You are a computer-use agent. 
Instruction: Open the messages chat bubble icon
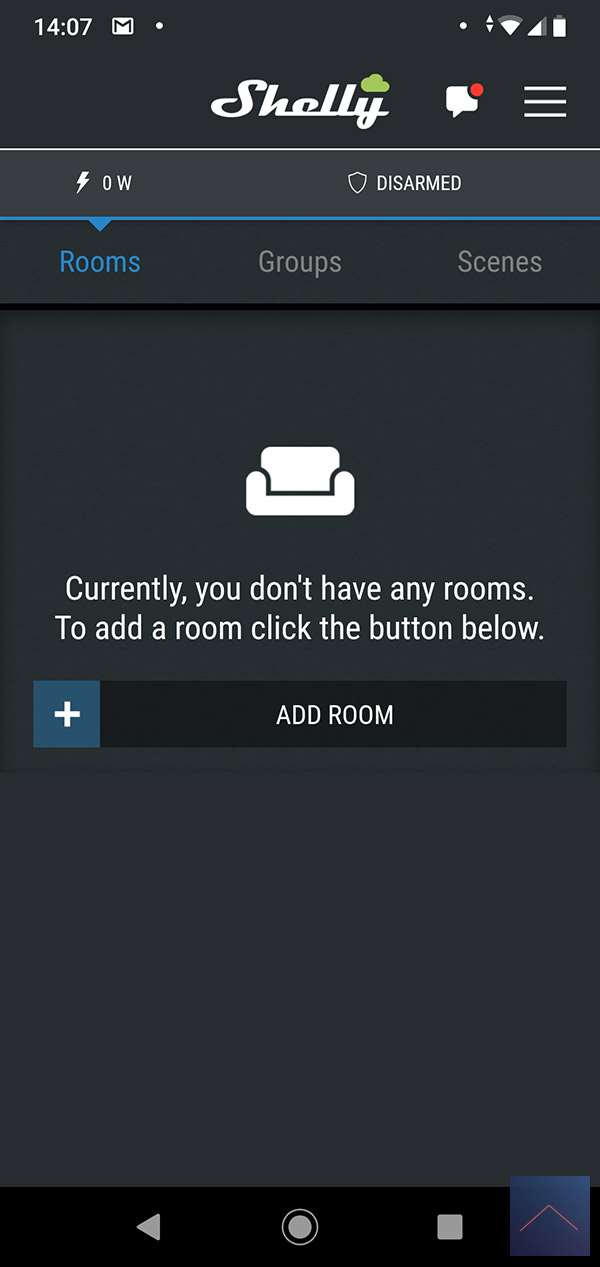(x=462, y=101)
